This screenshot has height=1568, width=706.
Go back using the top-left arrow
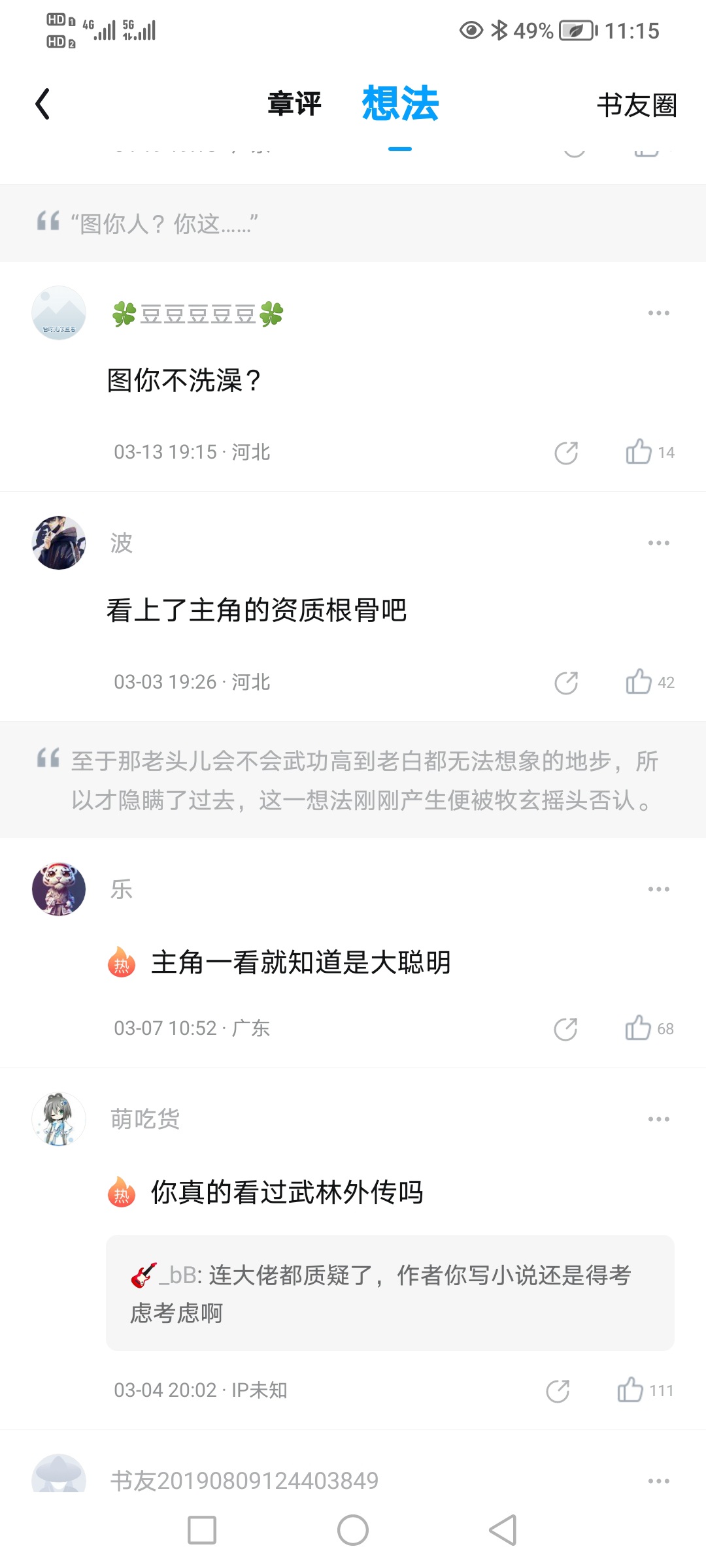(x=43, y=105)
